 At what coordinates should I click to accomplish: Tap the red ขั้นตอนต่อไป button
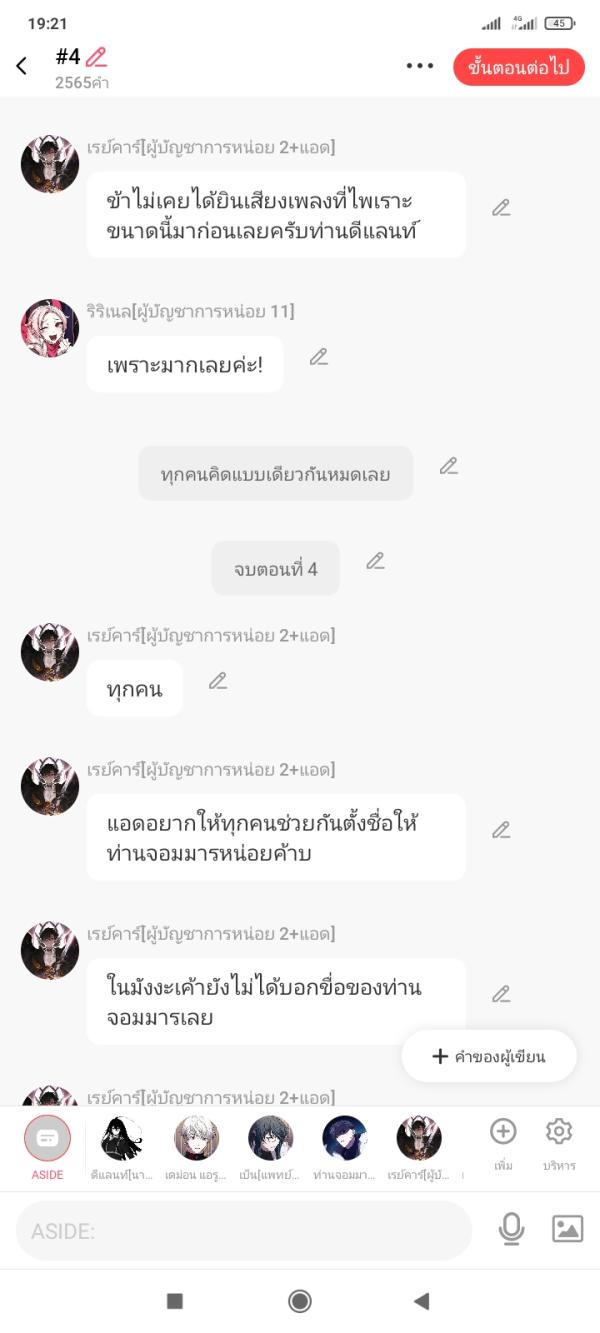(x=518, y=67)
